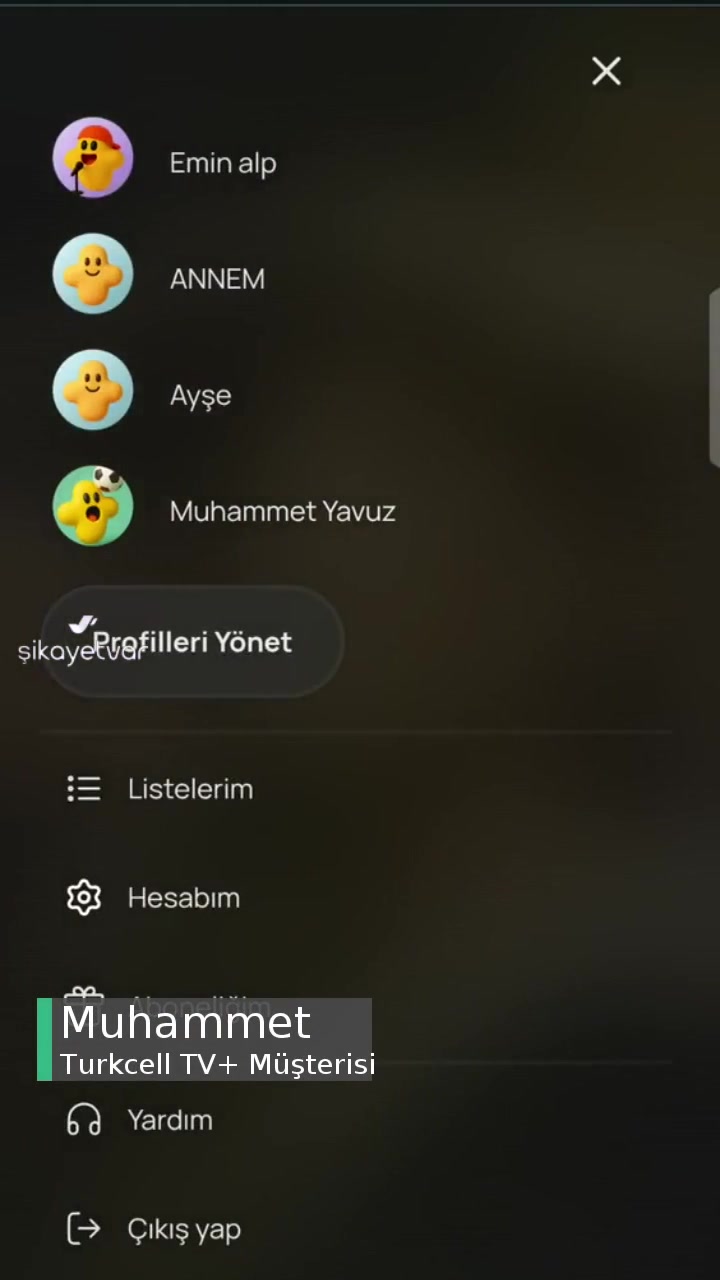Open the Hesabım menu item
Image resolution: width=720 pixels, height=1280 pixels.
point(183,897)
